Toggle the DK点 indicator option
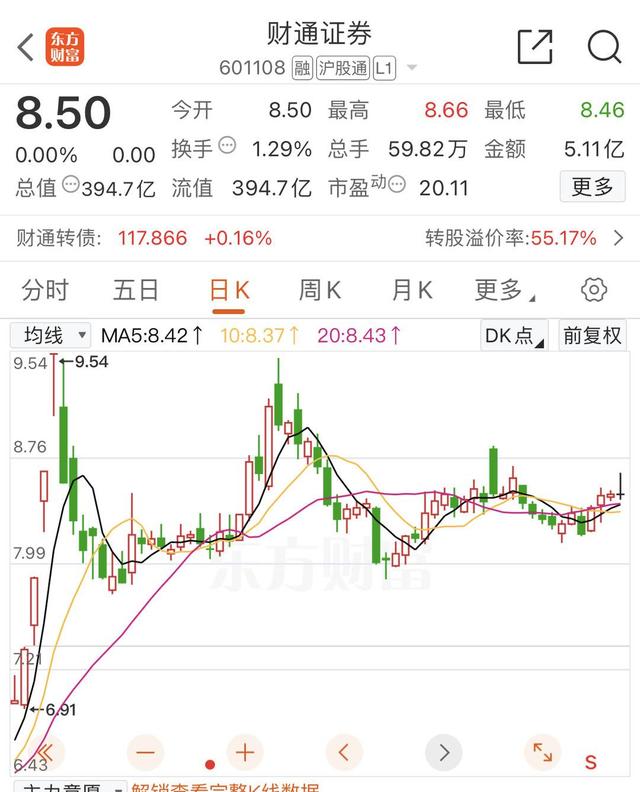Screen dimensions: 640x792 point(514,336)
